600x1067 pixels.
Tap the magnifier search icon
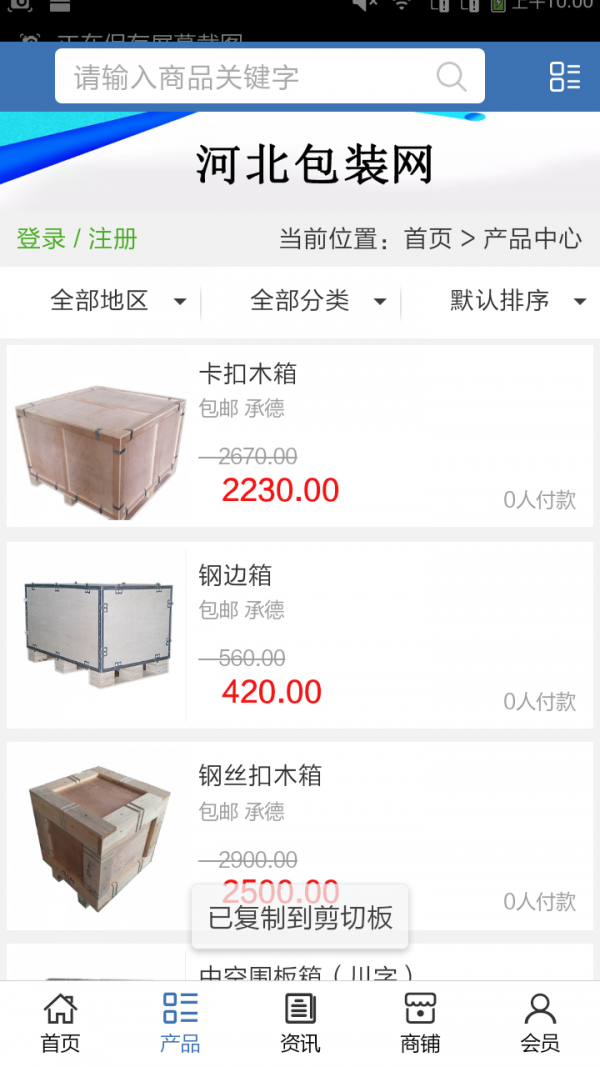(451, 77)
